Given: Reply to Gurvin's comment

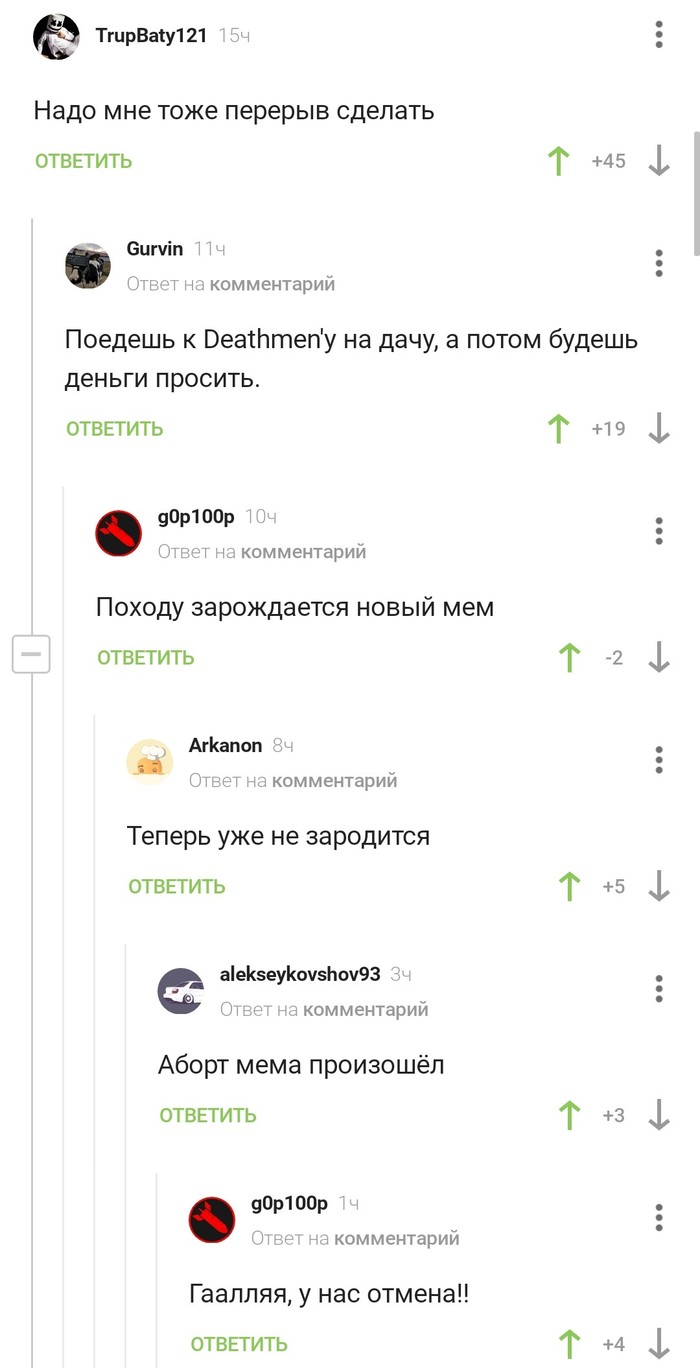Looking at the screenshot, I should (114, 429).
